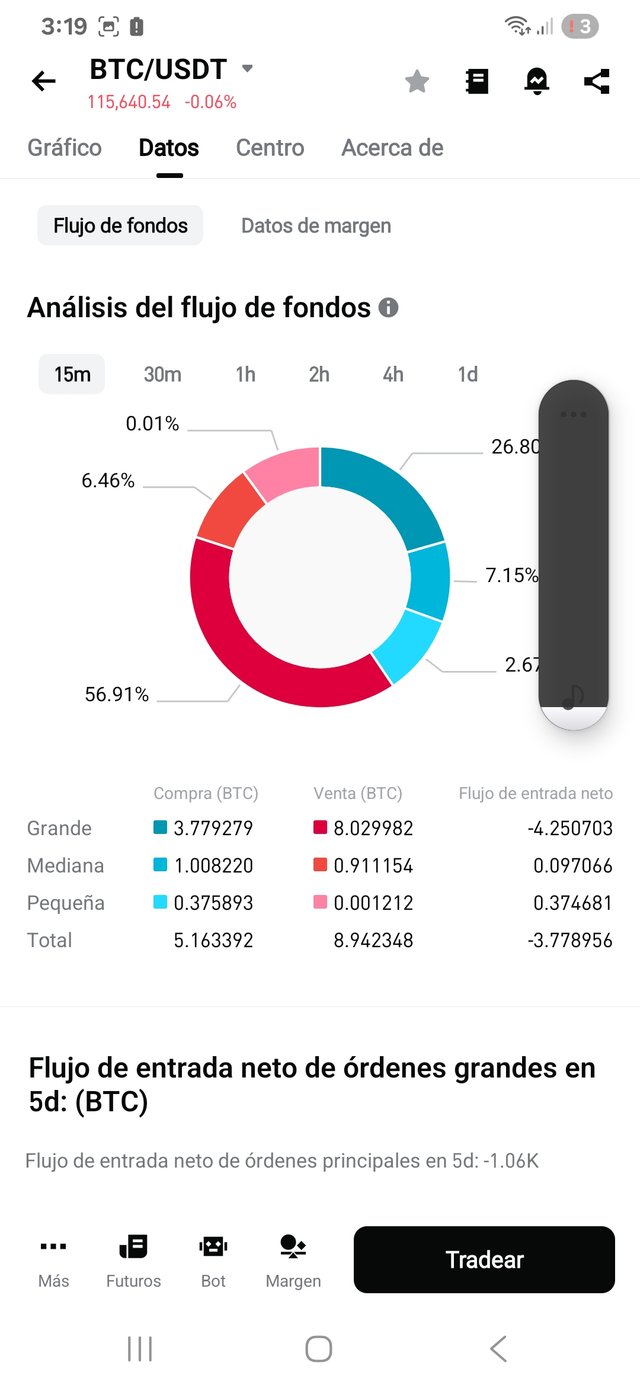Viewport: 640px width, 1387px height.
Task: Select the Datos de margen section
Action: tap(316, 226)
